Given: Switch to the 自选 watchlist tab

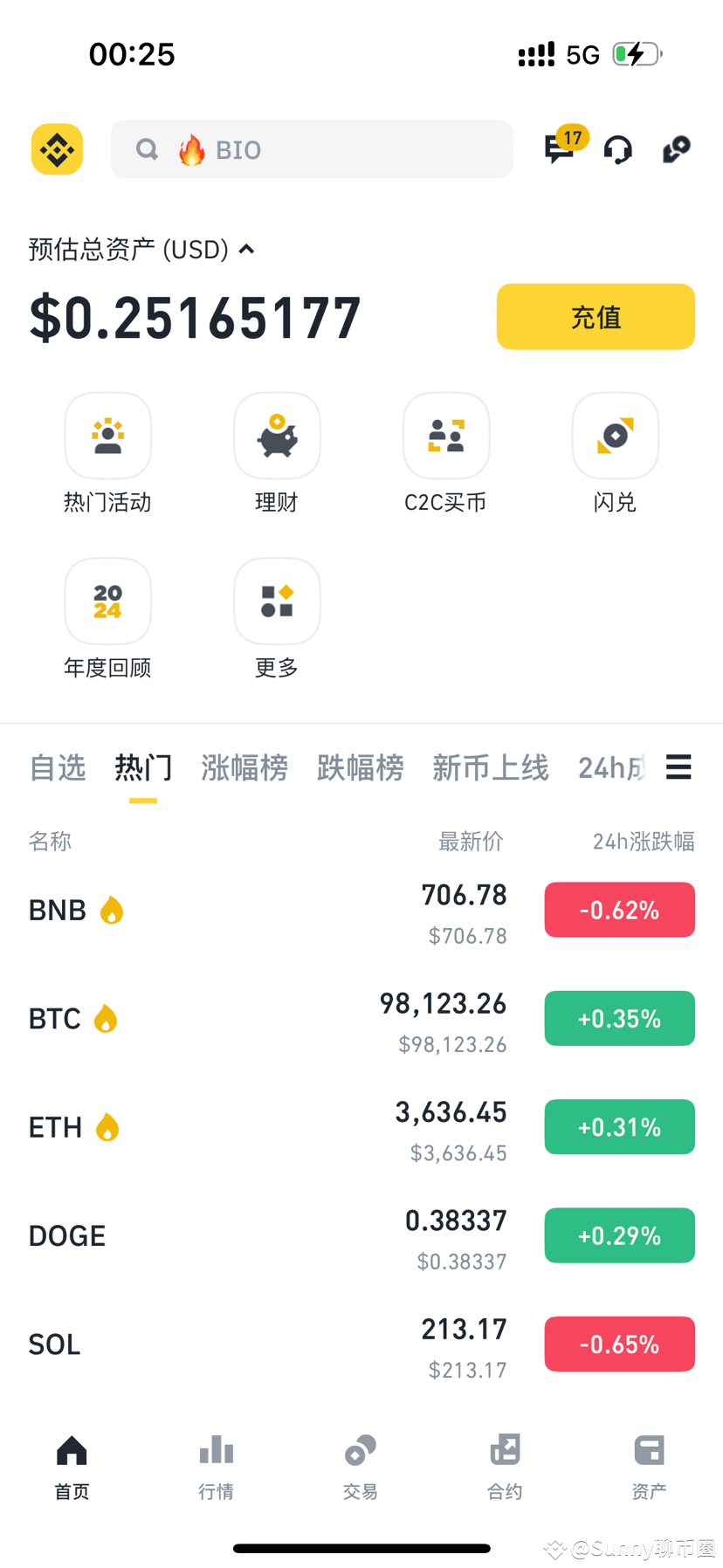Looking at the screenshot, I should pos(57,769).
